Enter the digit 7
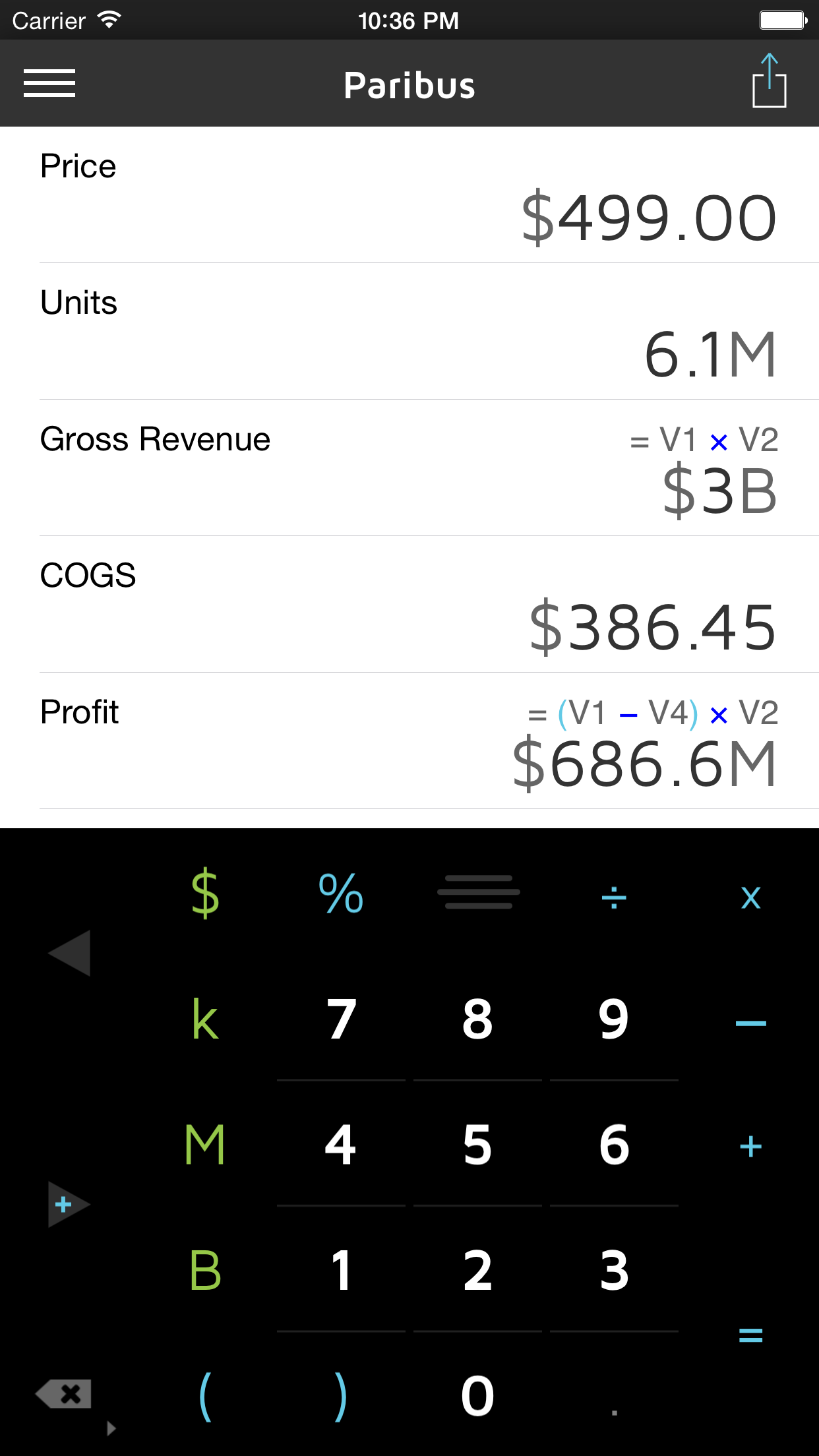The image size is (819, 1456). pos(341,1019)
